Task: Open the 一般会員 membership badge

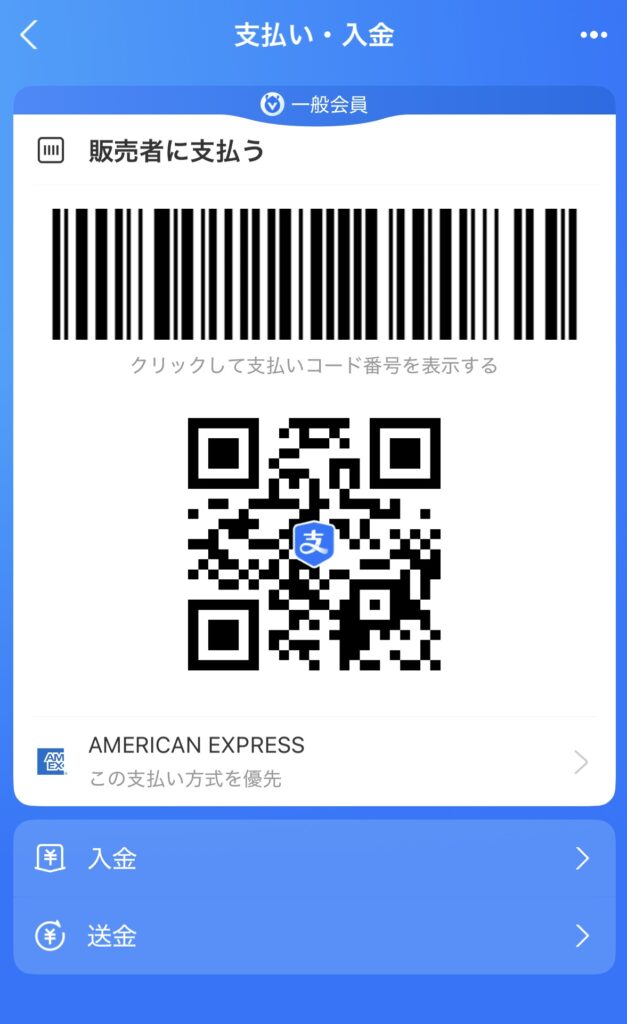Action: tap(314, 104)
